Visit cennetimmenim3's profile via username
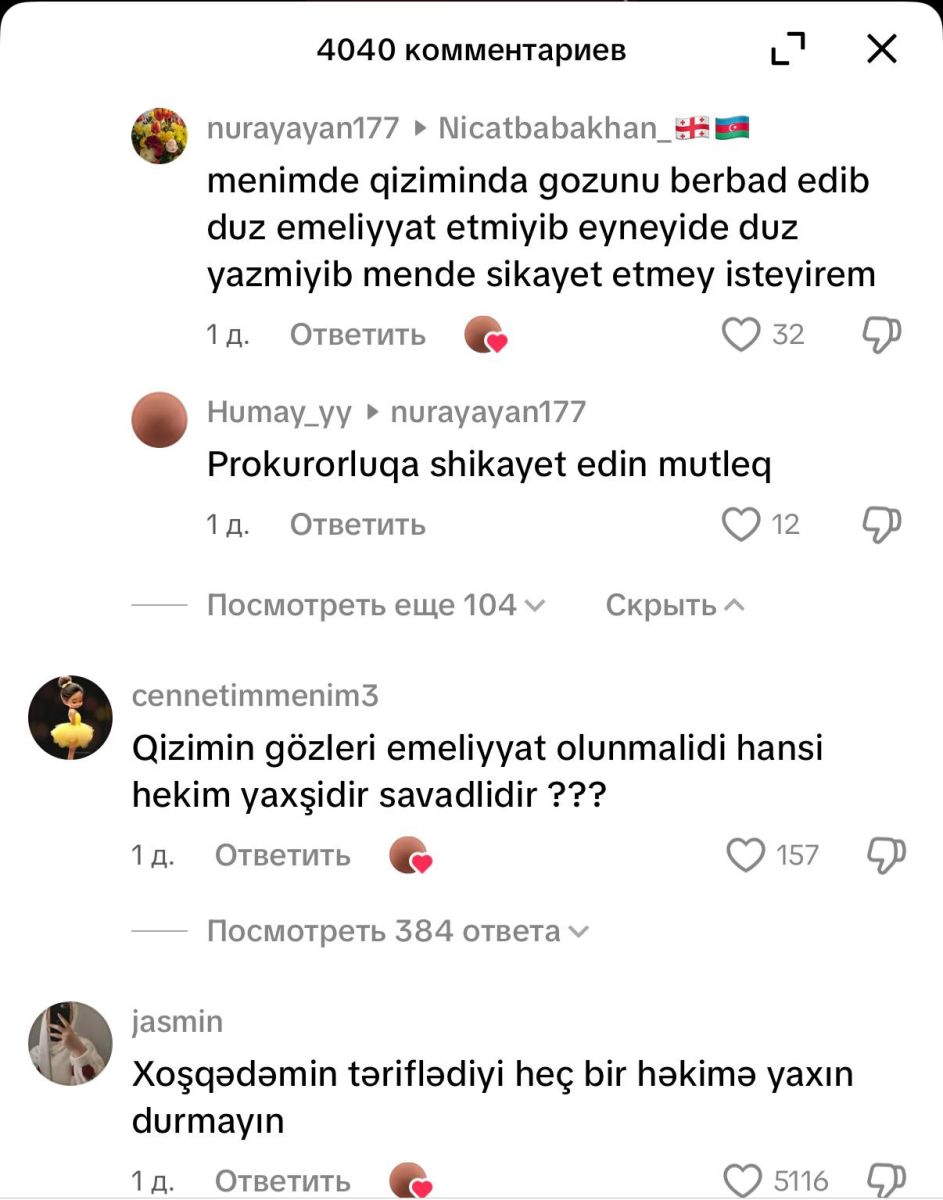 255,696
